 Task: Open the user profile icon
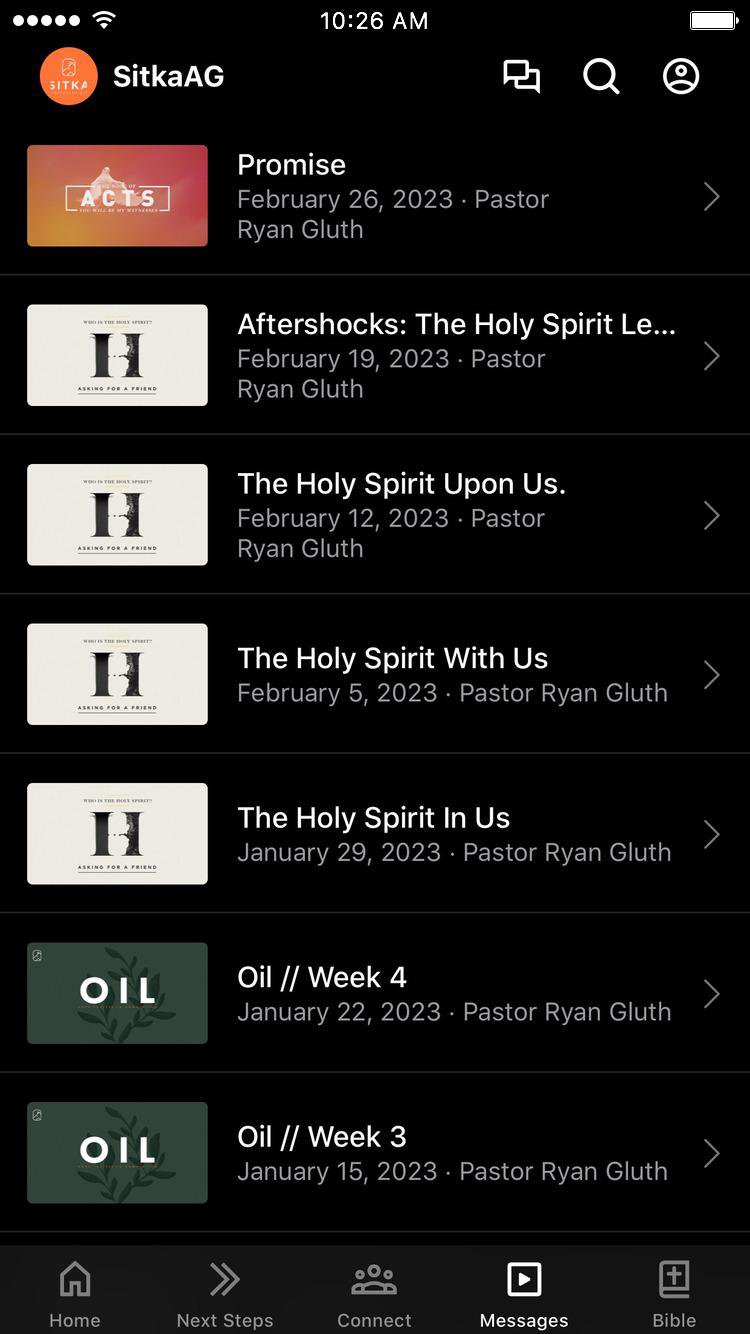pos(681,77)
